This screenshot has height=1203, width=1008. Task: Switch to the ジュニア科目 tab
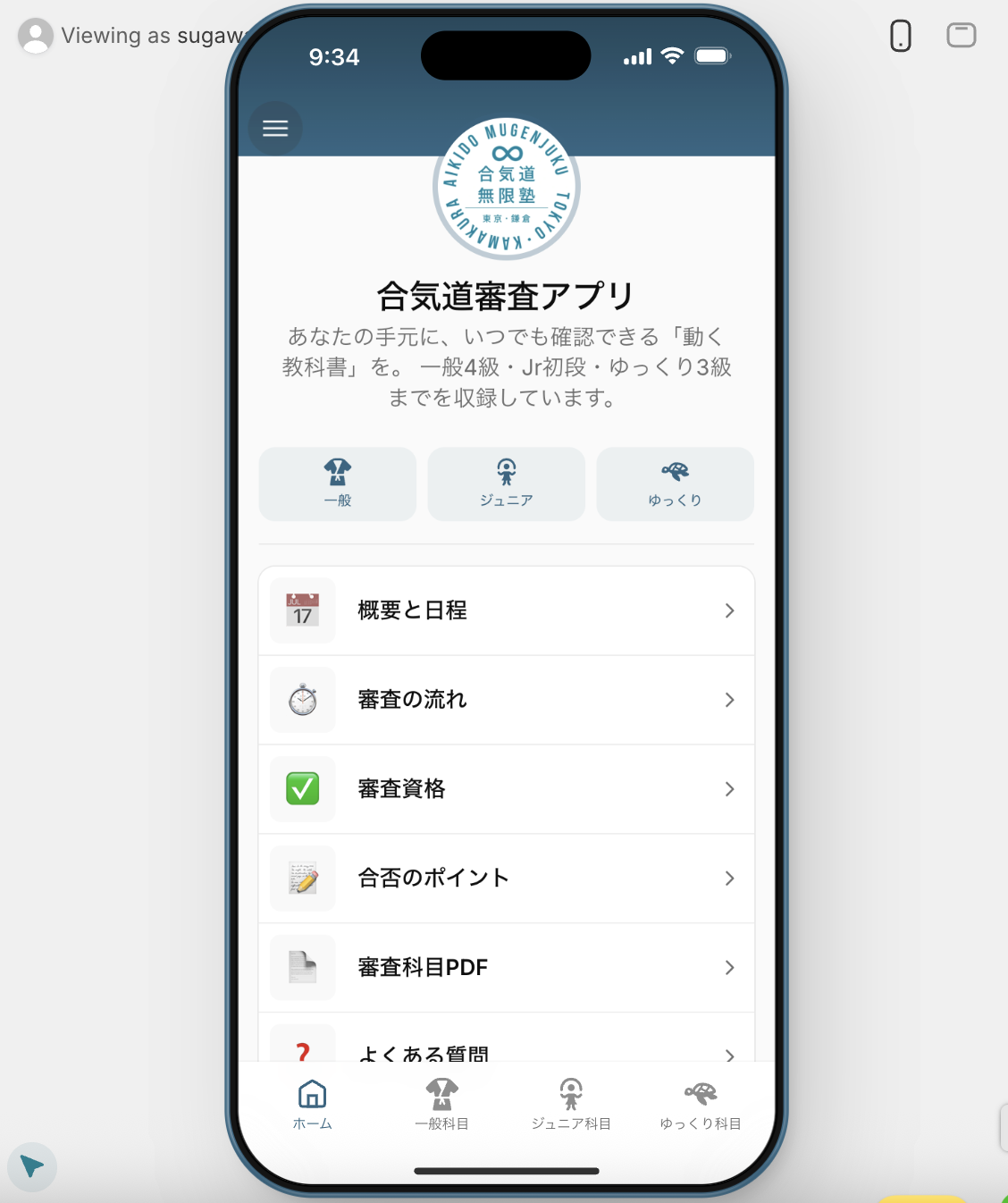pos(571,1105)
